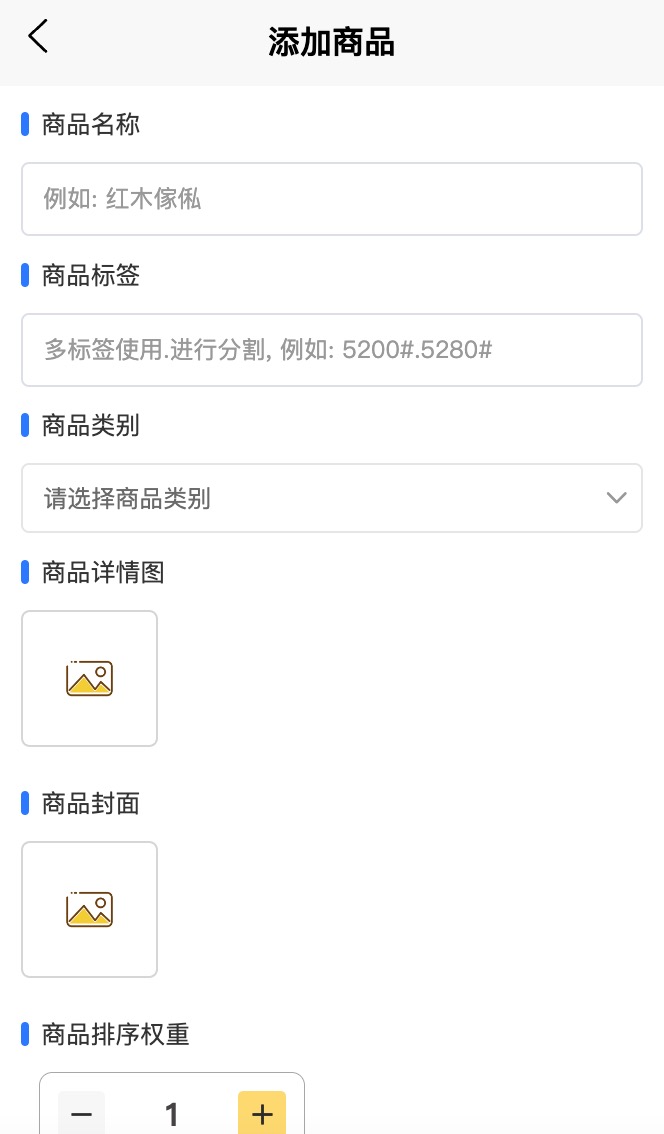Decrease 商品排序权重 with the minus button

(82, 1113)
